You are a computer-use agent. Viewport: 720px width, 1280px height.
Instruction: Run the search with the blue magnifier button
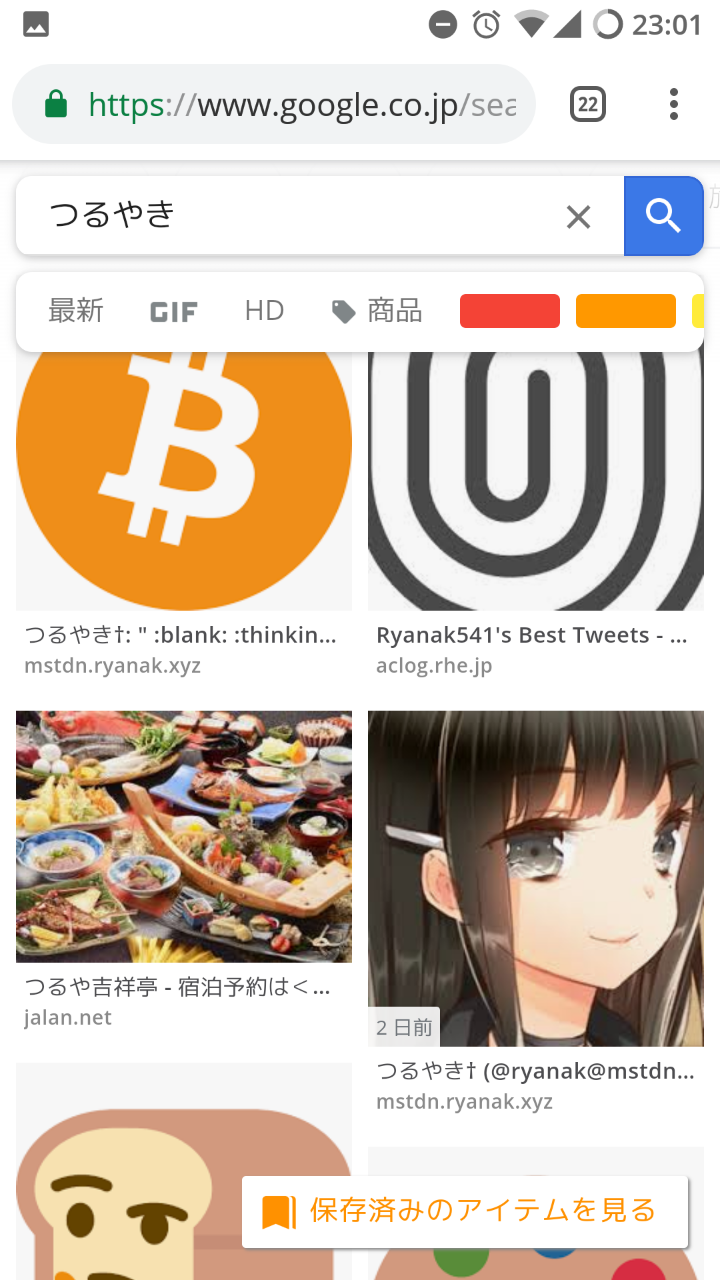(664, 216)
